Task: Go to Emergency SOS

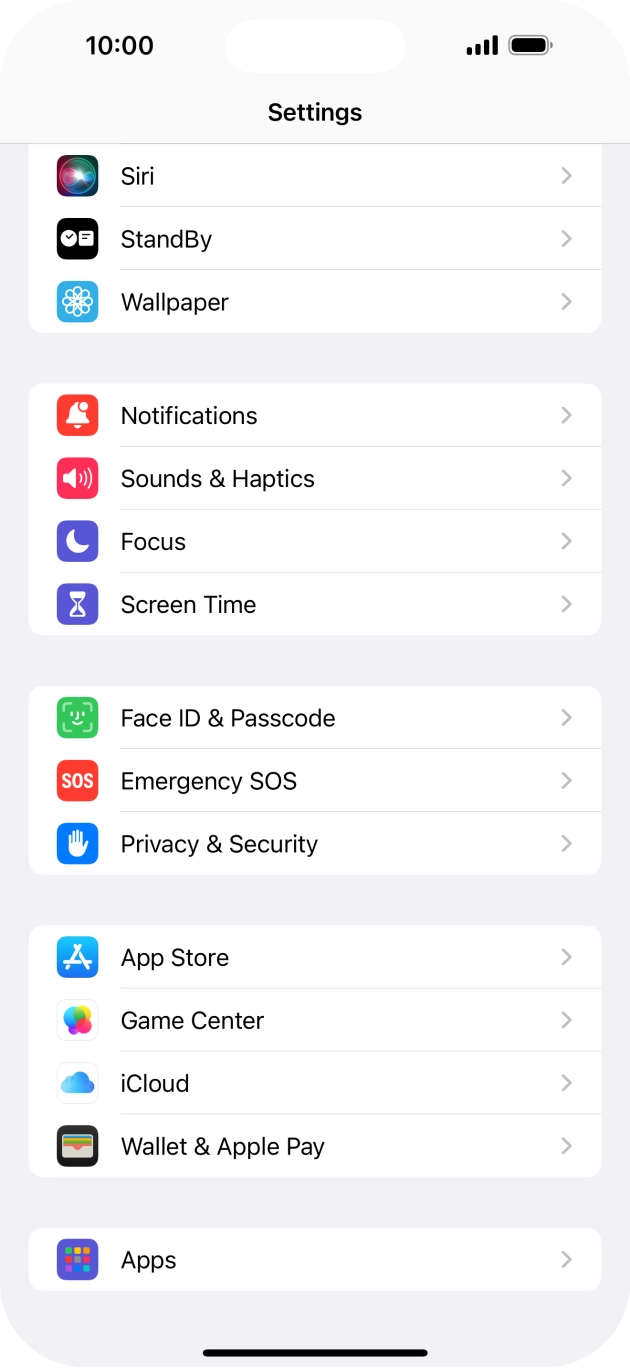Action: [x=314, y=781]
